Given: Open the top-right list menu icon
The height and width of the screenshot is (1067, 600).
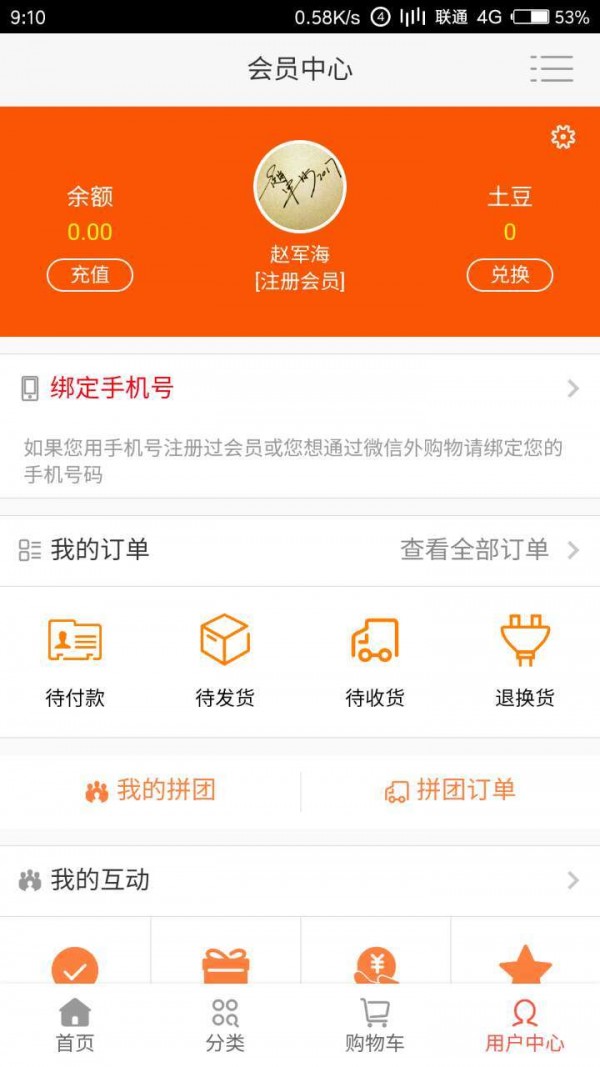Looking at the screenshot, I should click(551, 68).
